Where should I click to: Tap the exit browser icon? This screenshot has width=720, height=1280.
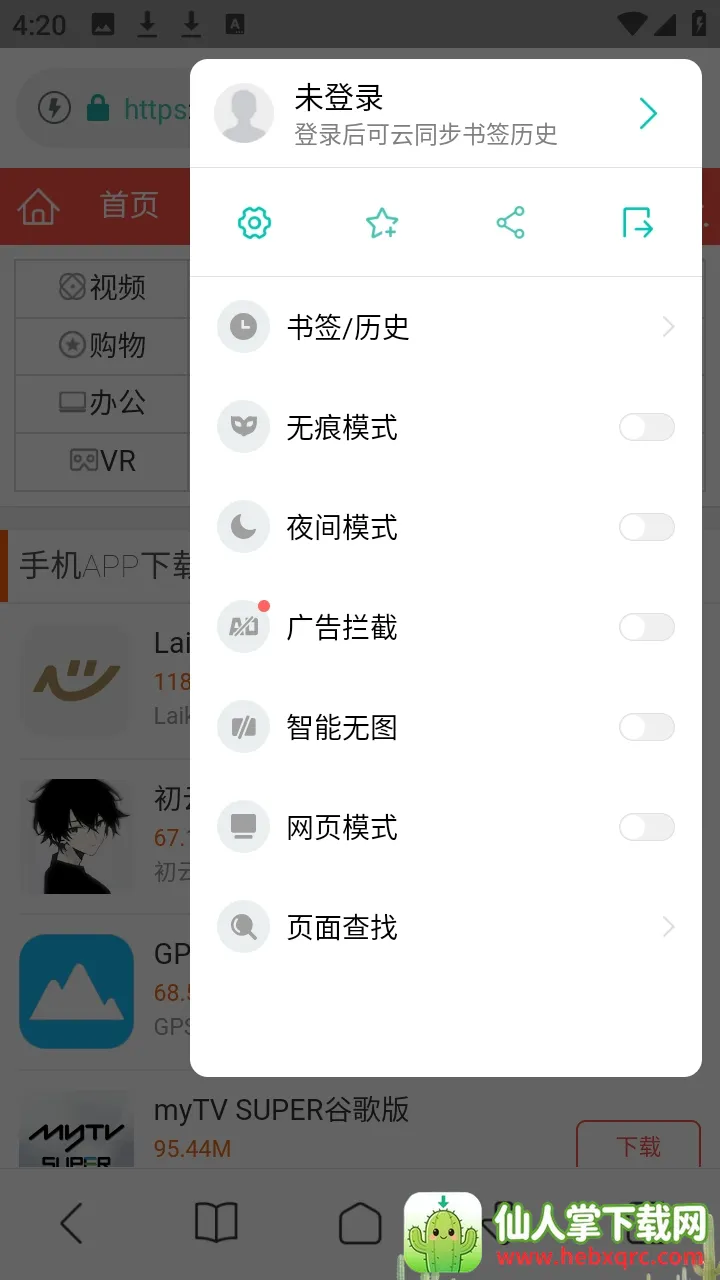[x=637, y=222]
